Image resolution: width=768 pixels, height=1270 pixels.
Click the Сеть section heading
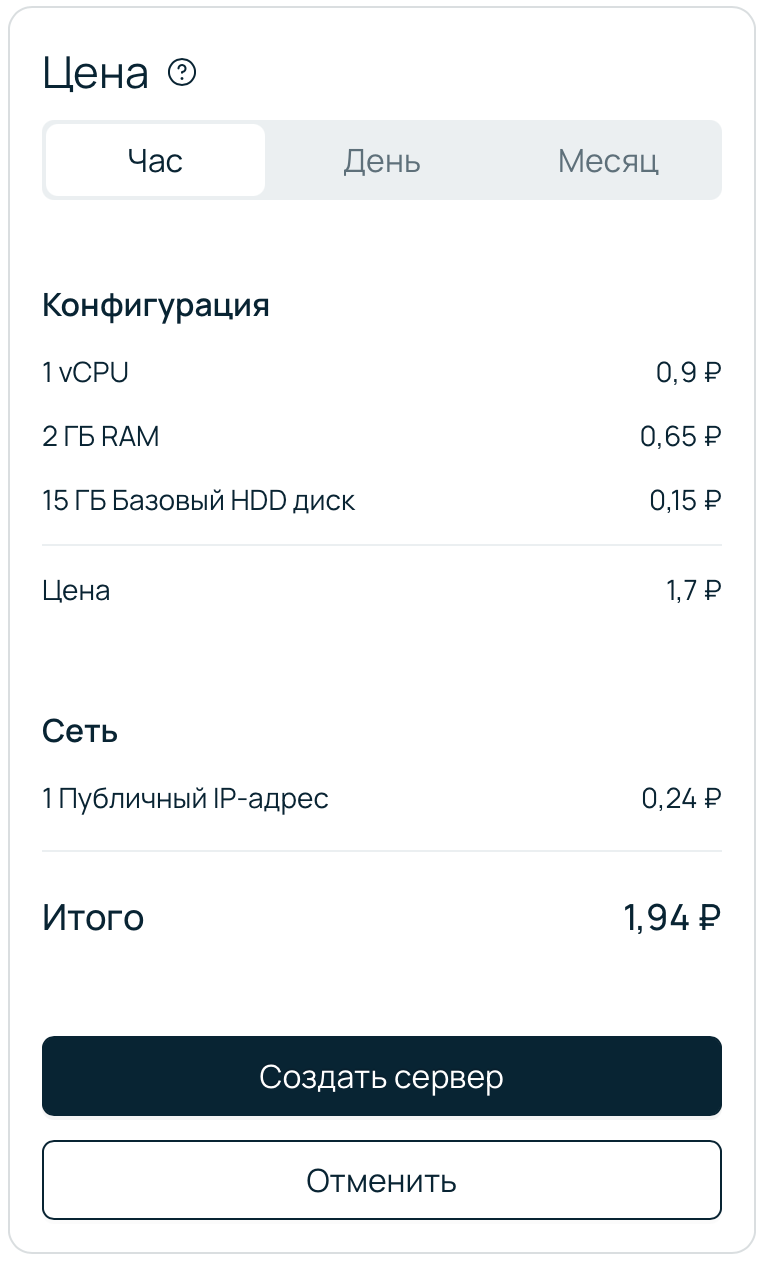[x=77, y=731]
